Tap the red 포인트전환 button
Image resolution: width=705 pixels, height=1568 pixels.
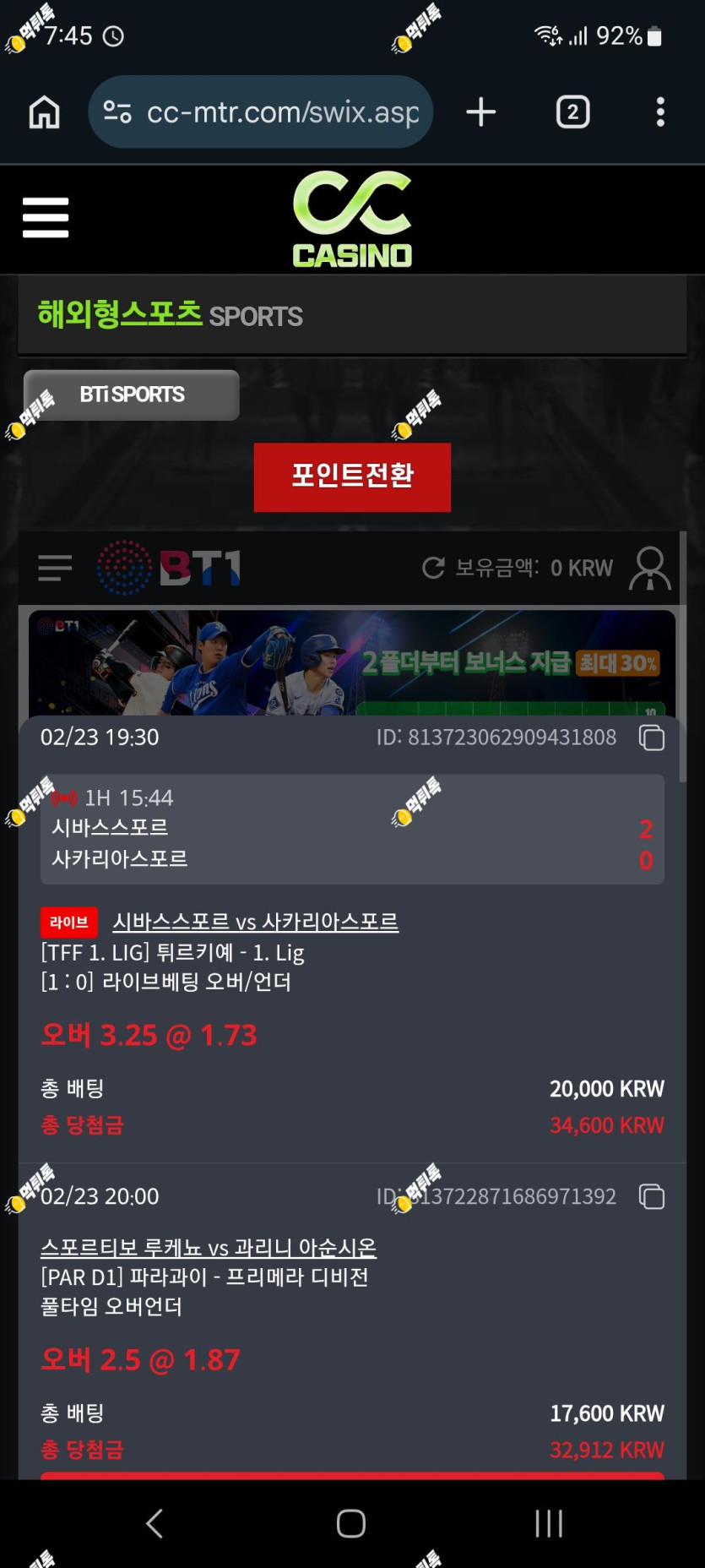point(352,477)
